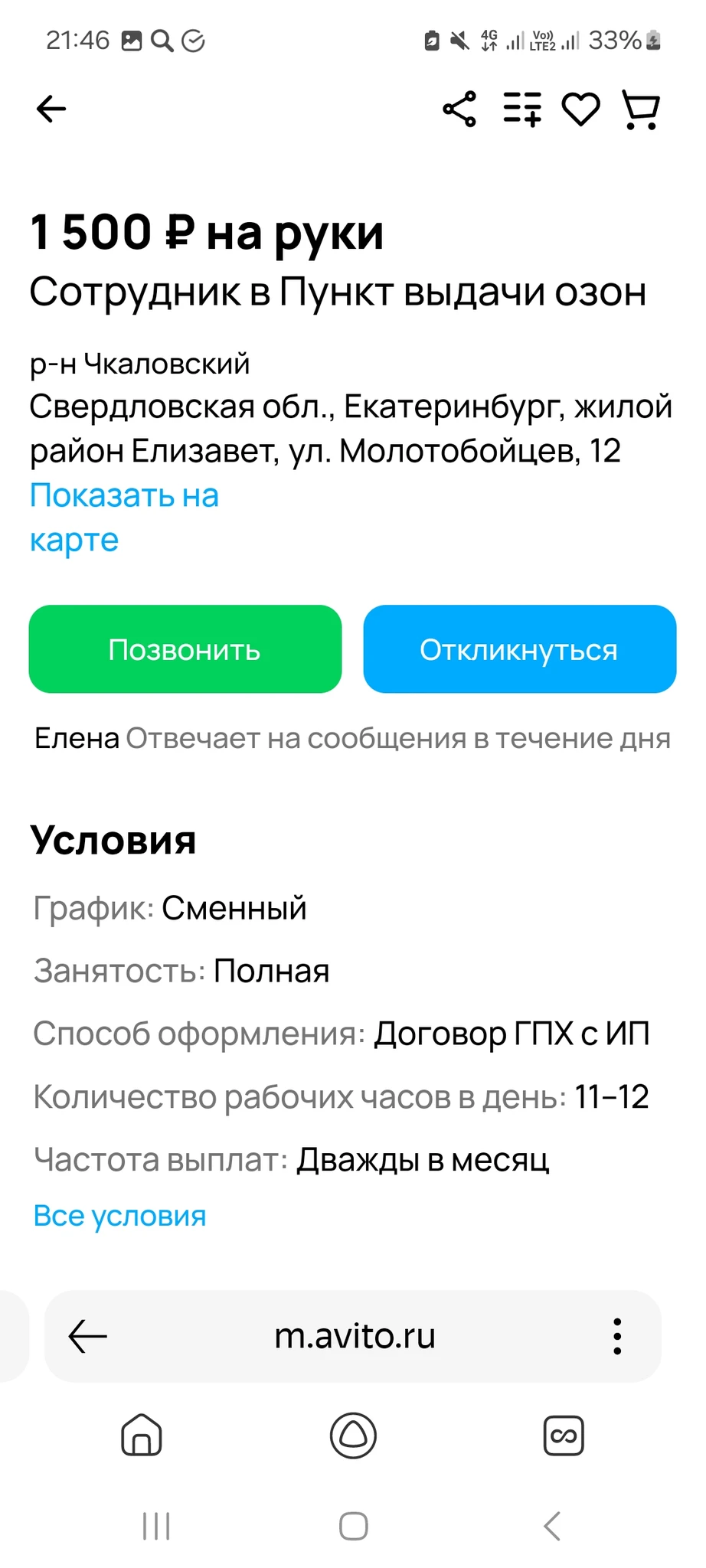Tap the blue 'Откликнуться' button
This screenshot has height=1568, width=706.
[519, 649]
